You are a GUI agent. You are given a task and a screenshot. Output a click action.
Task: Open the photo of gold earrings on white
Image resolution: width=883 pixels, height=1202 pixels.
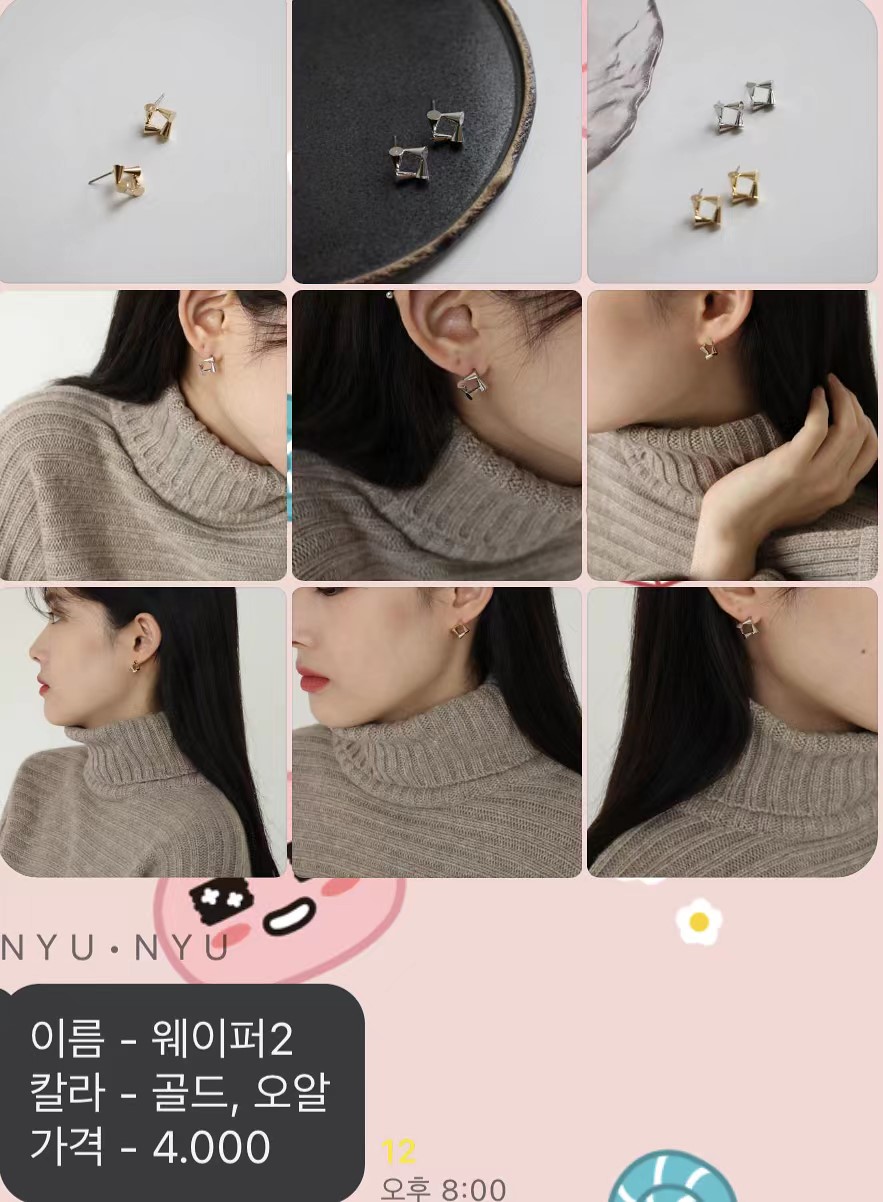(x=143, y=141)
